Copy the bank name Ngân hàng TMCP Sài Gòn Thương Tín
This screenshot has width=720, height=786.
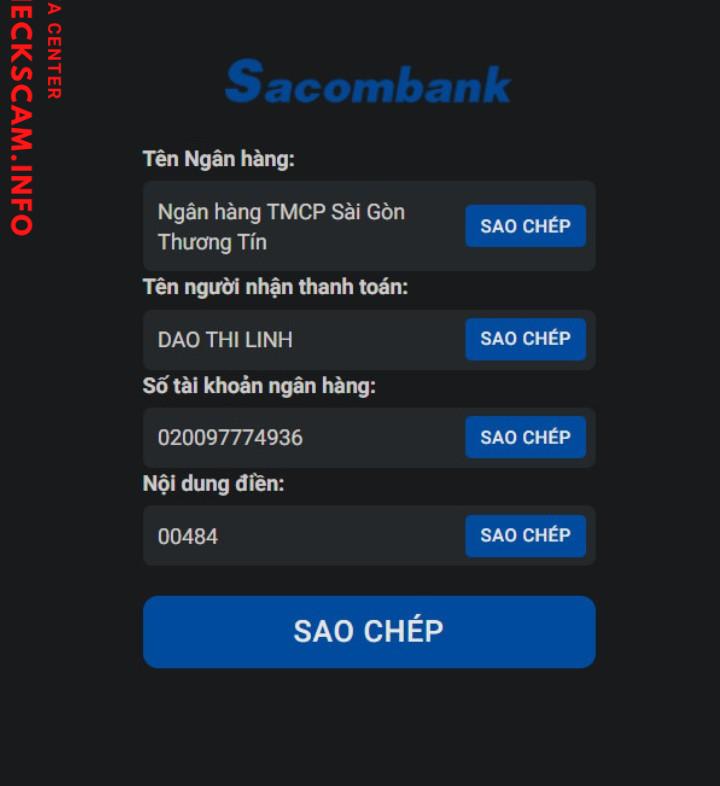pos(525,226)
